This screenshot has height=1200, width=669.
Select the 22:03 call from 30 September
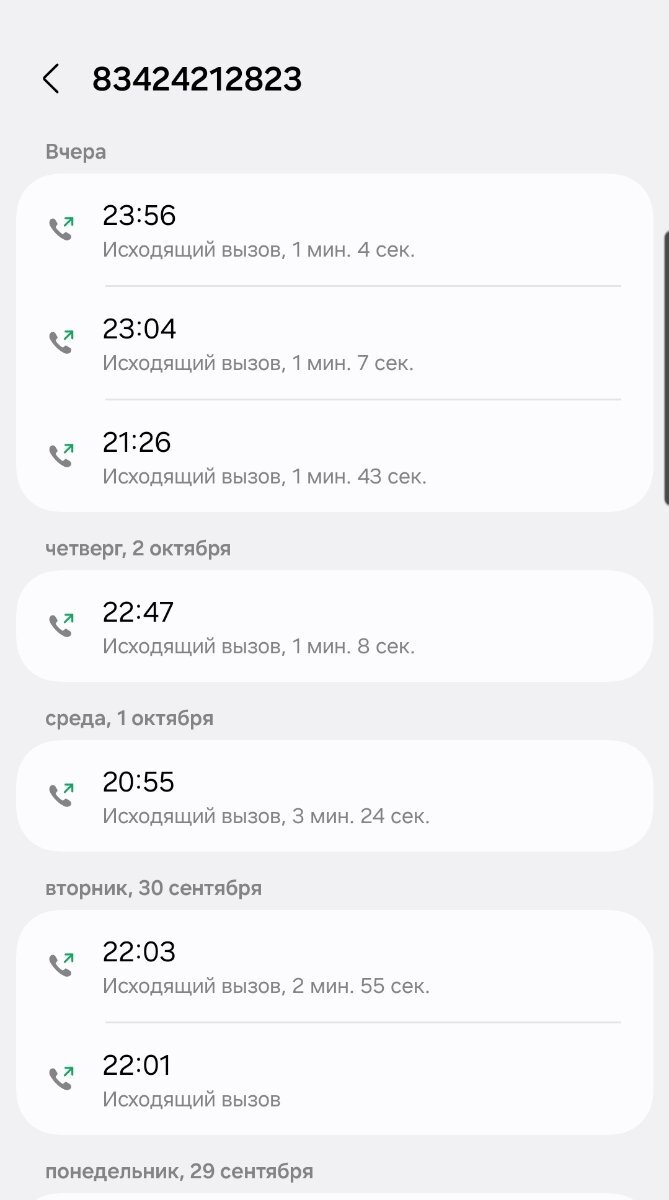[x=334, y=967]
